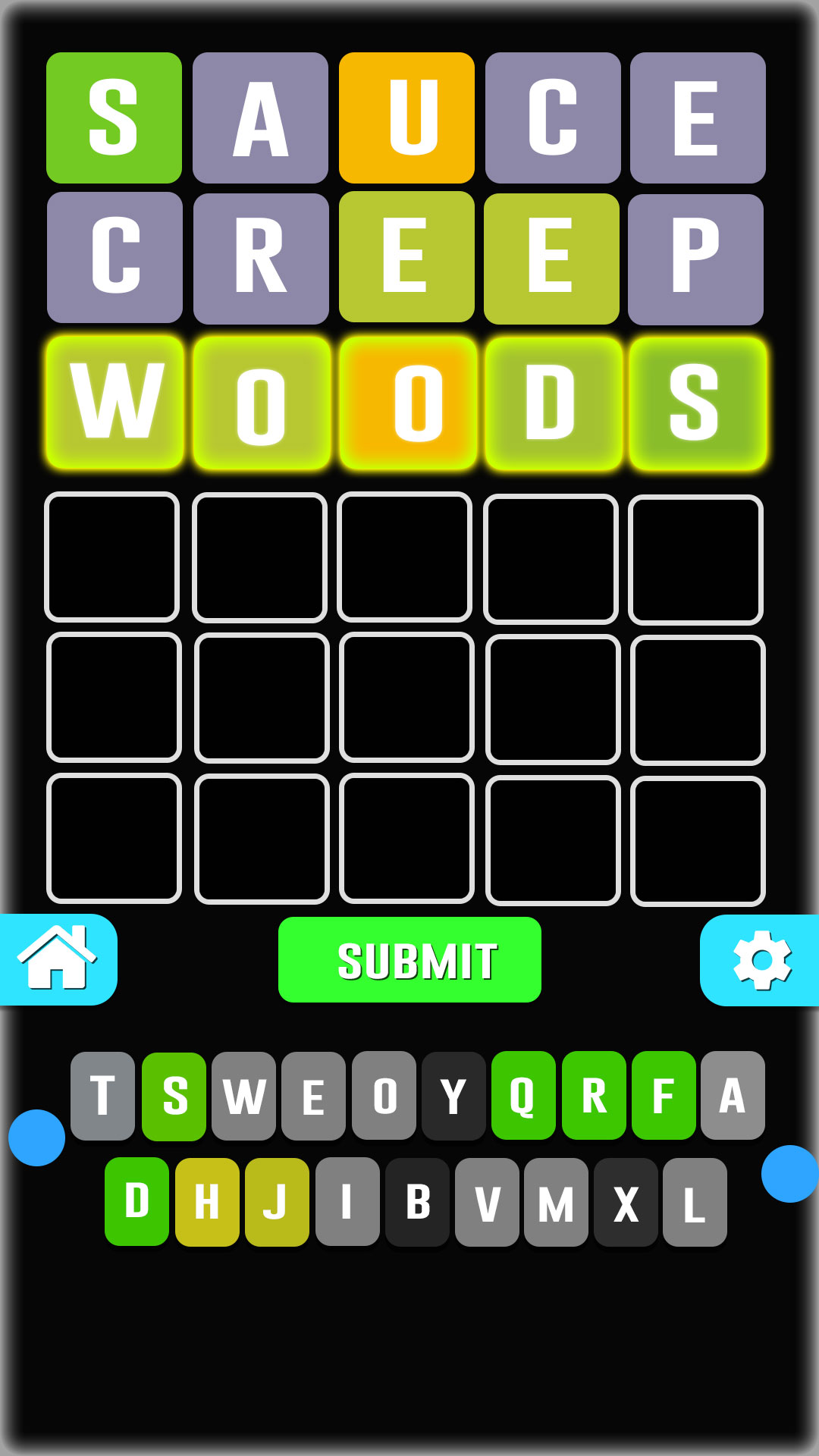Image resolution: width=819 pixels, height=1456 pixels.
Task: Go to the home screen via house icon
Action: 58,960
